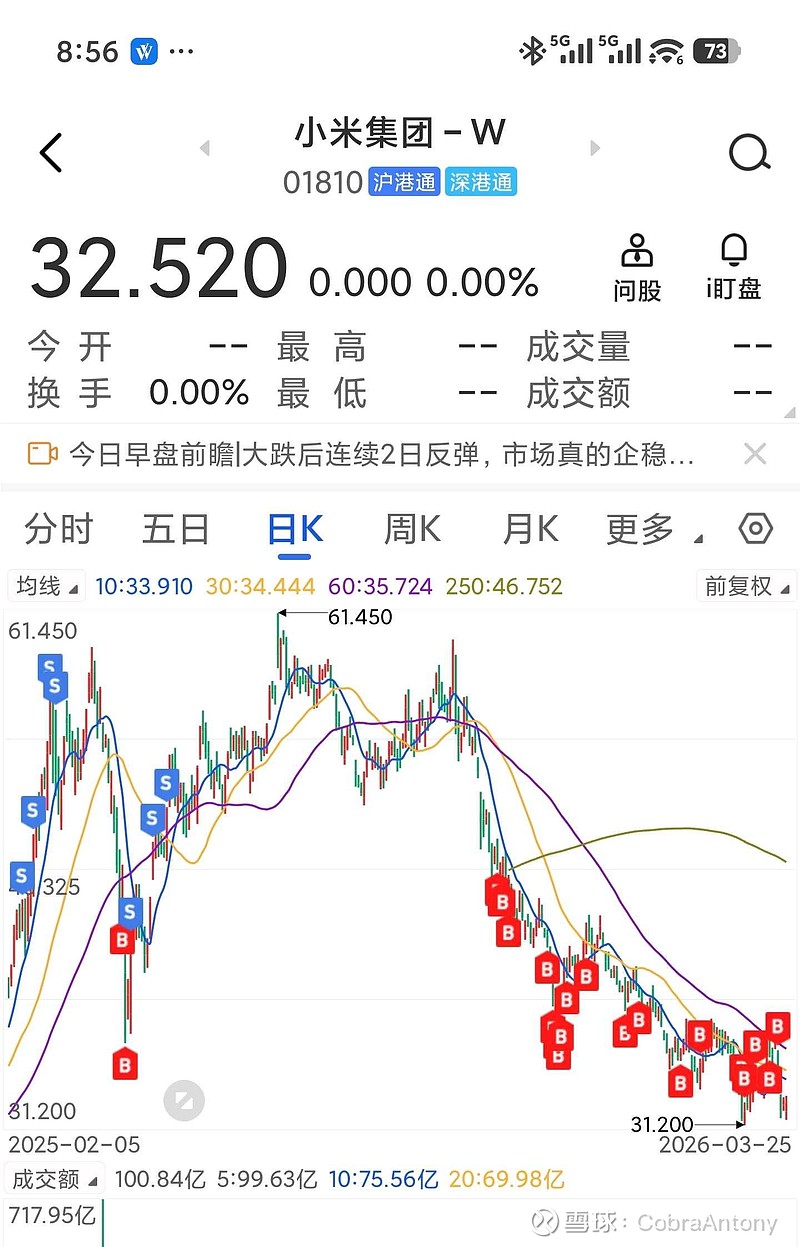Viewport: 800px width, 1247px height.
Task: Navigate back using the left arrow
Action: tap(50, 152)
